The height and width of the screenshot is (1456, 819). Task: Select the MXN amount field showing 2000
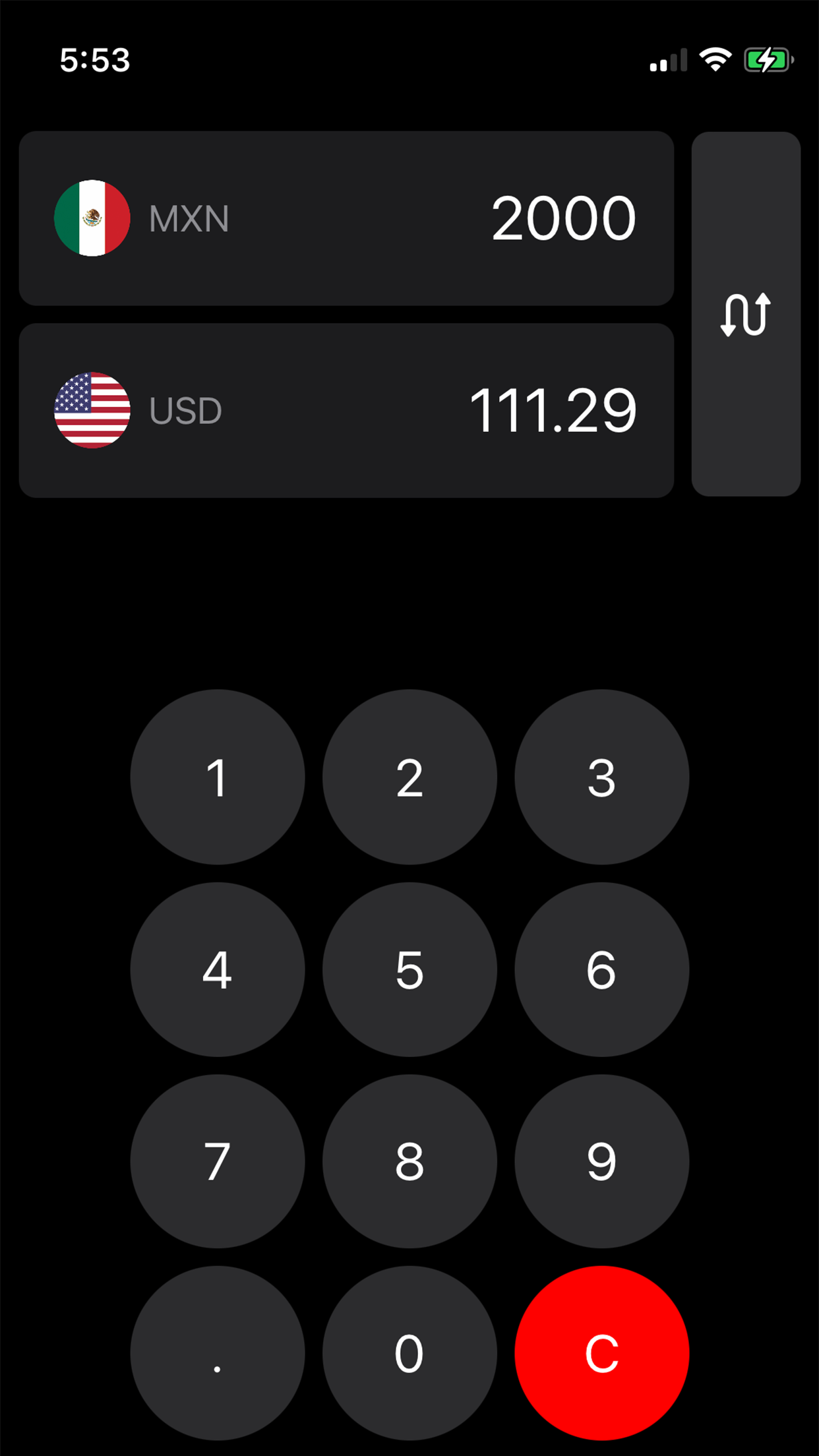[x=564, y=216]
